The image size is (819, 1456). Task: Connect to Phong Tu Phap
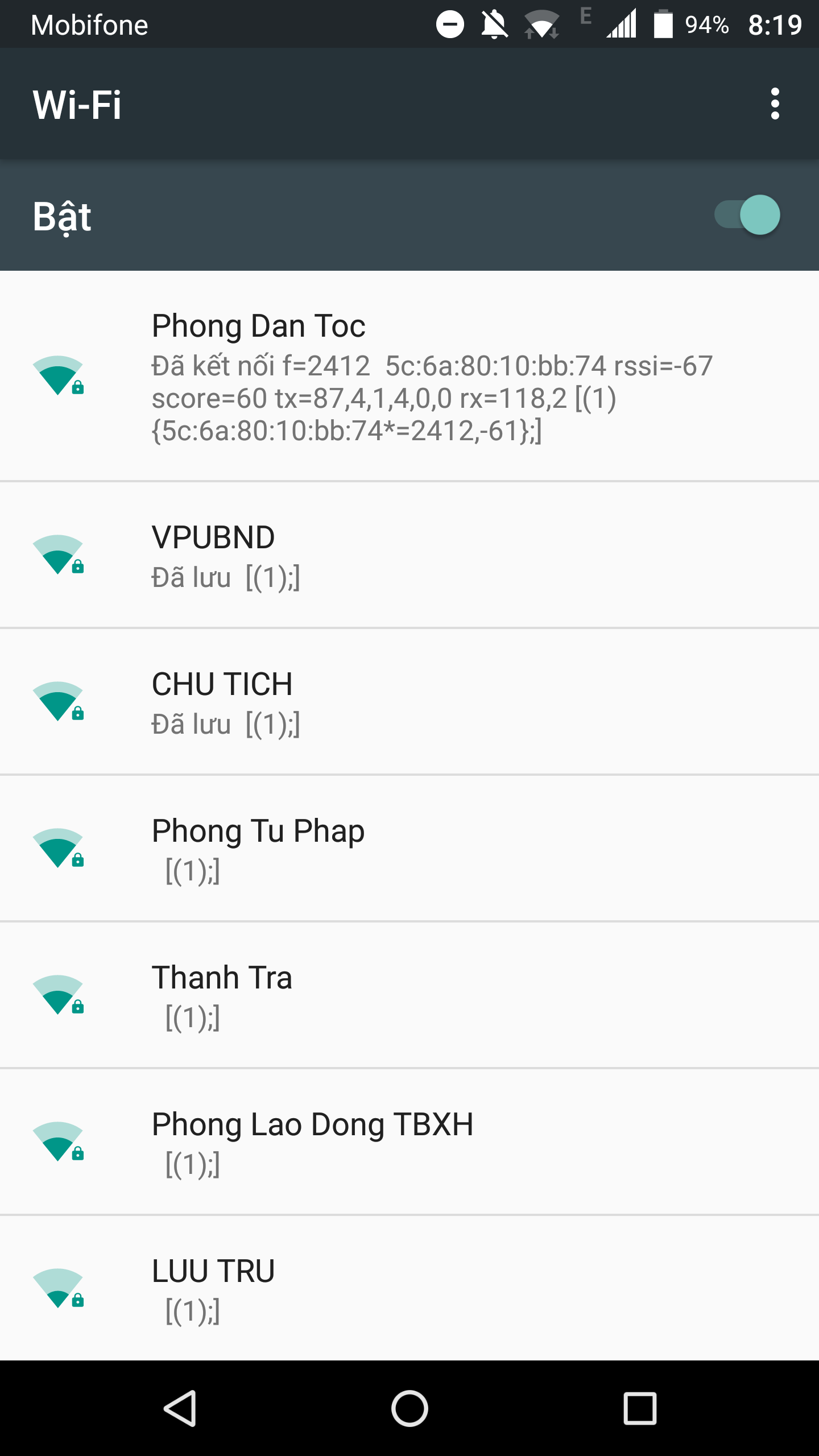click(409, 849)
